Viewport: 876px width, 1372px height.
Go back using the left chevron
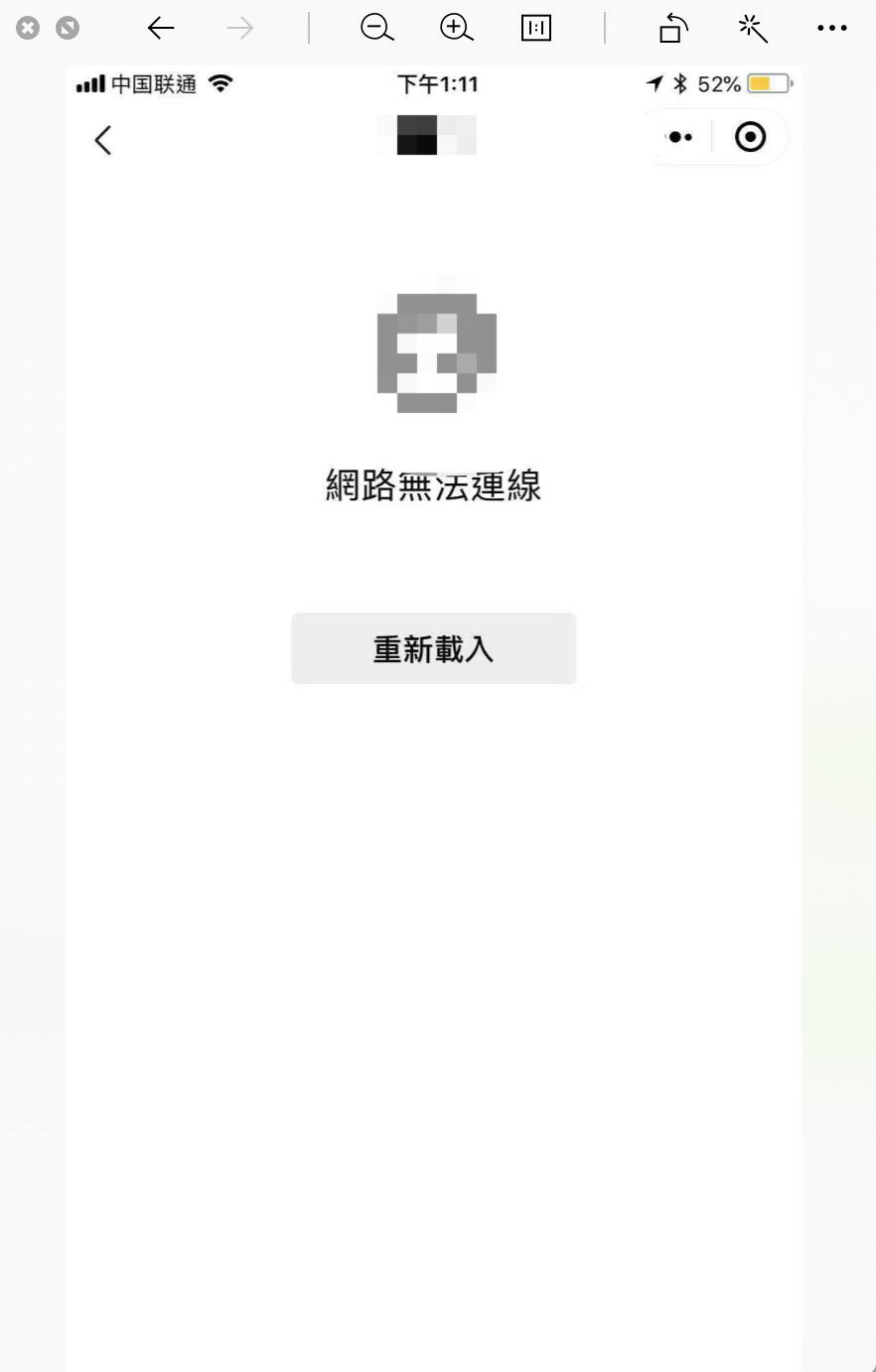(103, 140)
